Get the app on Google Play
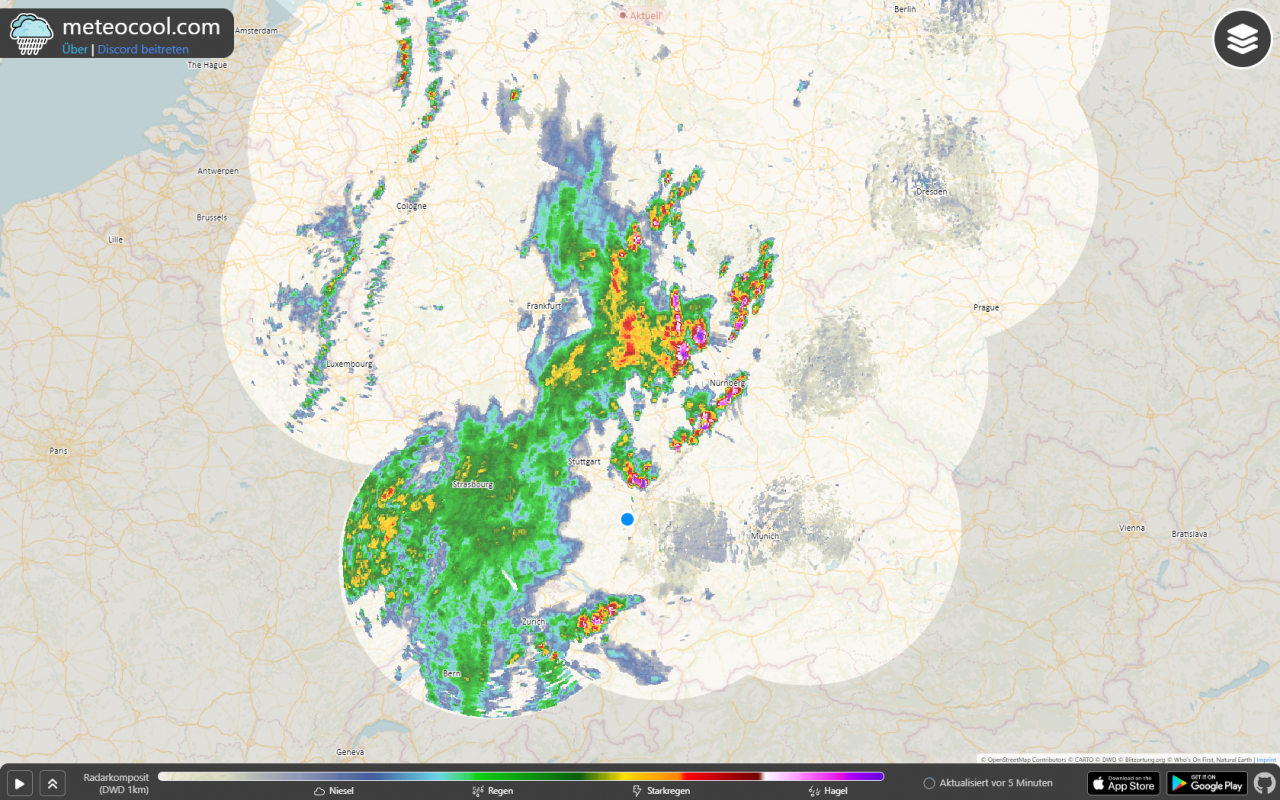Image resolution: width=1280 pixels, height=800 pixels. 1206,783
